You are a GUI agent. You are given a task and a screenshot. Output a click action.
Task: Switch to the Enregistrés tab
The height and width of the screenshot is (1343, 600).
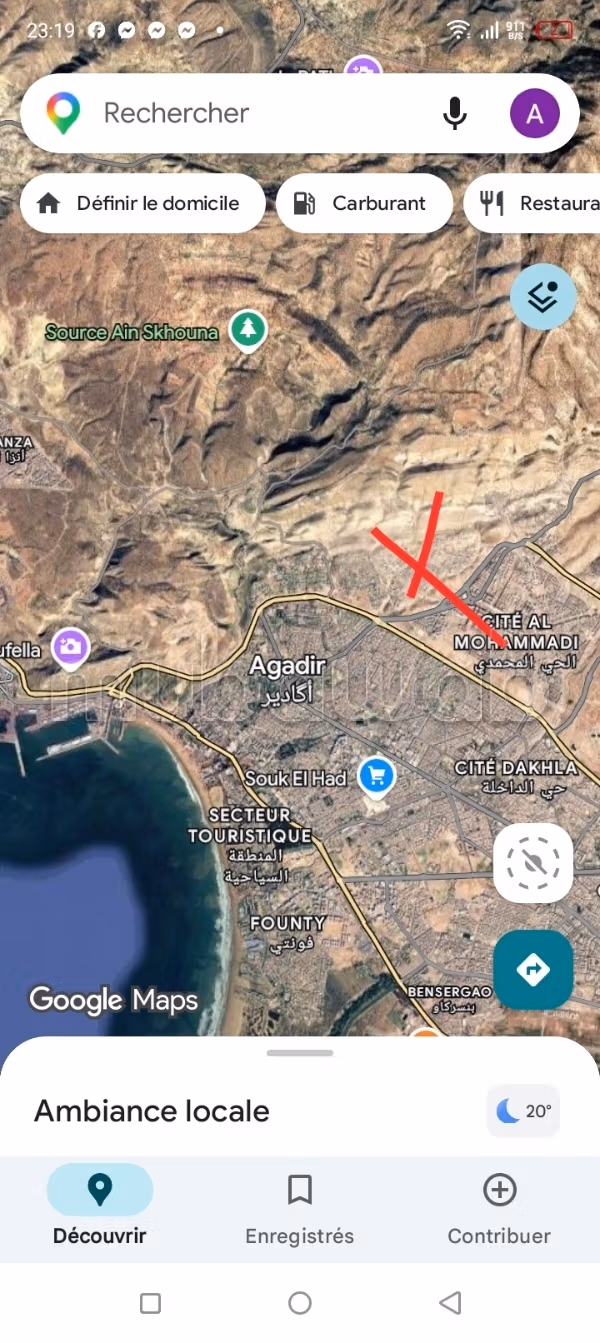[x=300, y=1209]
